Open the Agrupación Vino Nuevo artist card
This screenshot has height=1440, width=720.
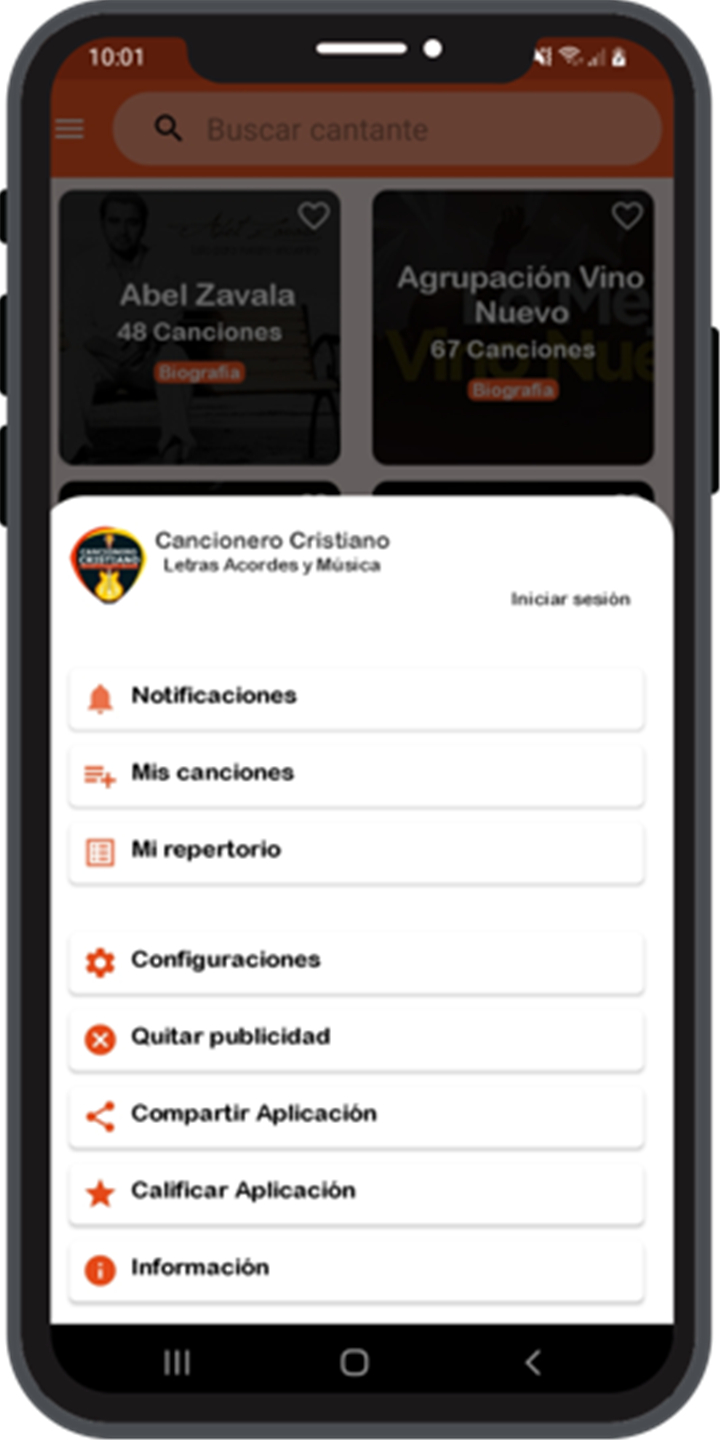(x=513, y=327)
